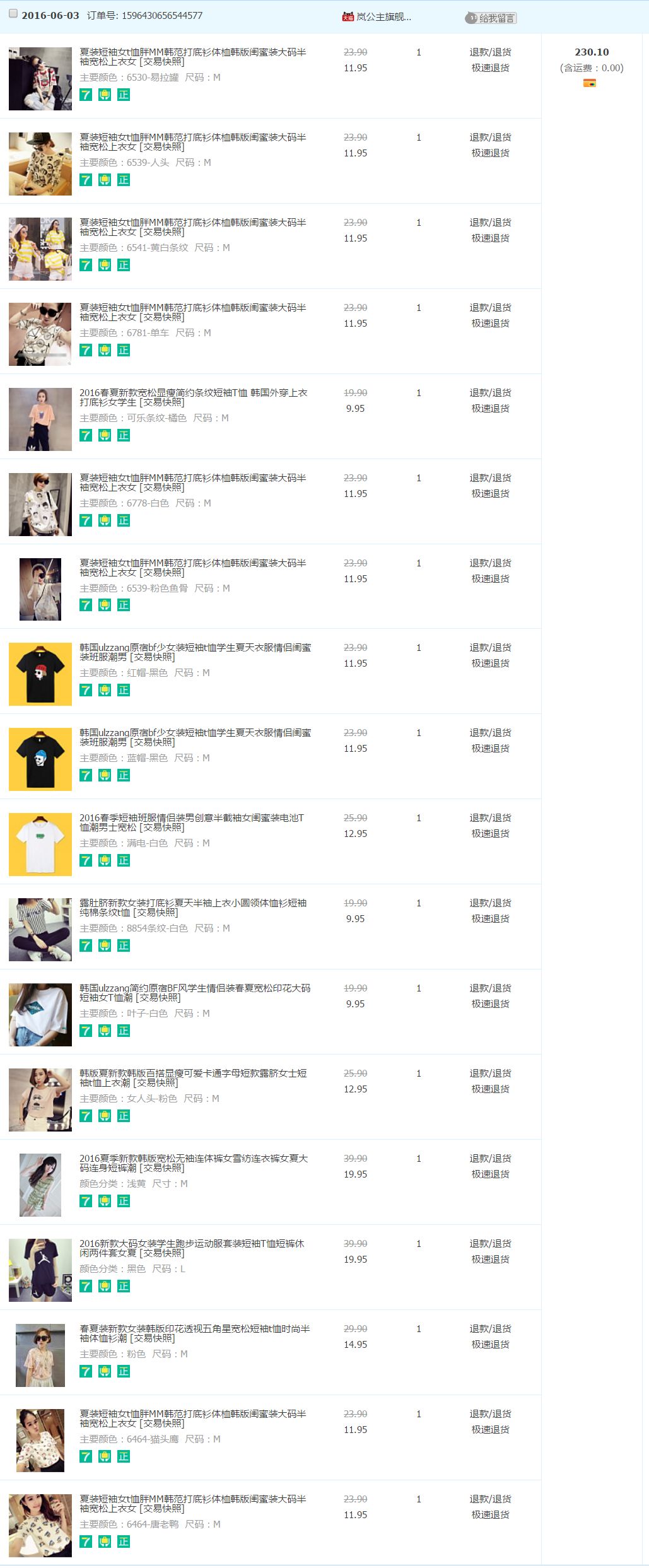Select the order 1596430656544577 checkbox
The width and height of the screenshot is (649, 1568).
pos(13,15)
